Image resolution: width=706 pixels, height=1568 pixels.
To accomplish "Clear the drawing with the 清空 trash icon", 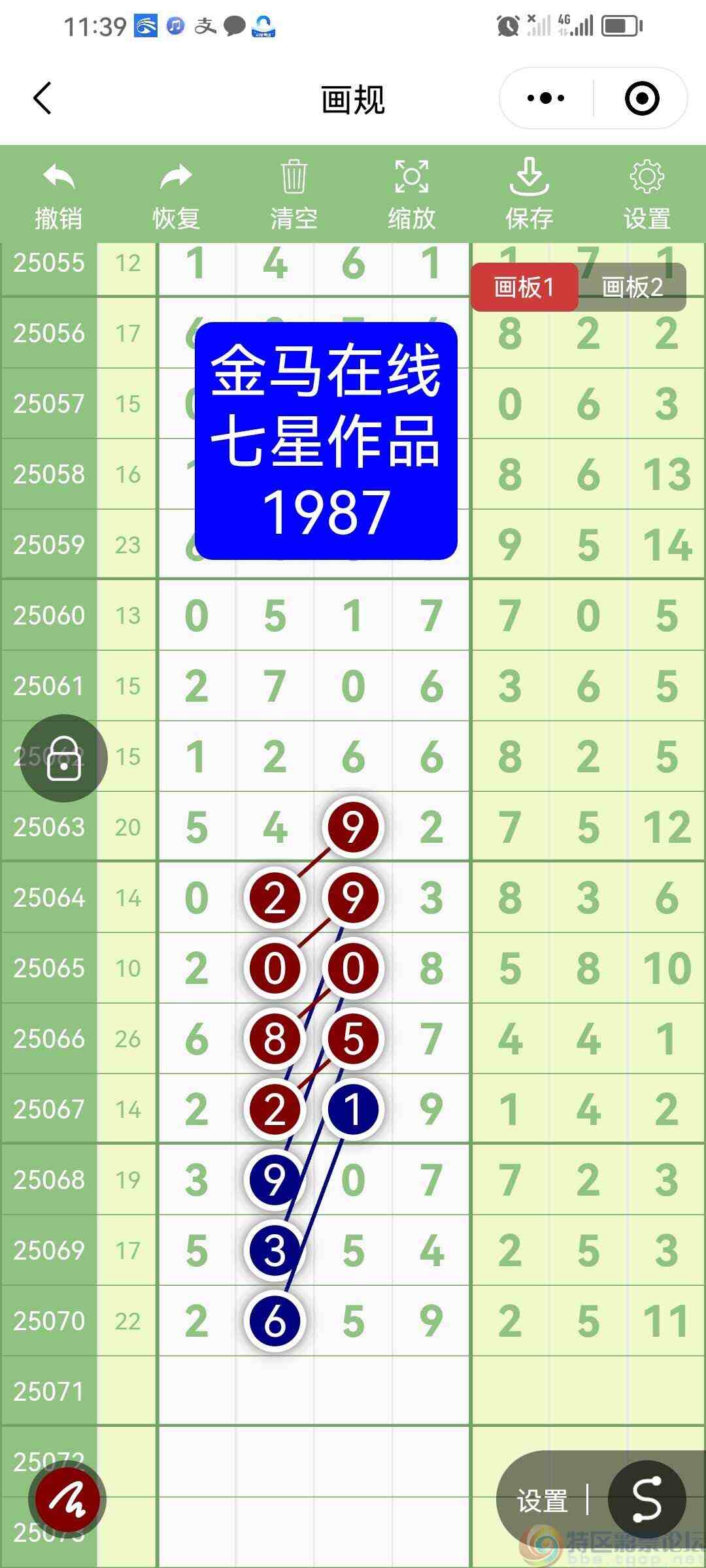I will coord(293,180).
